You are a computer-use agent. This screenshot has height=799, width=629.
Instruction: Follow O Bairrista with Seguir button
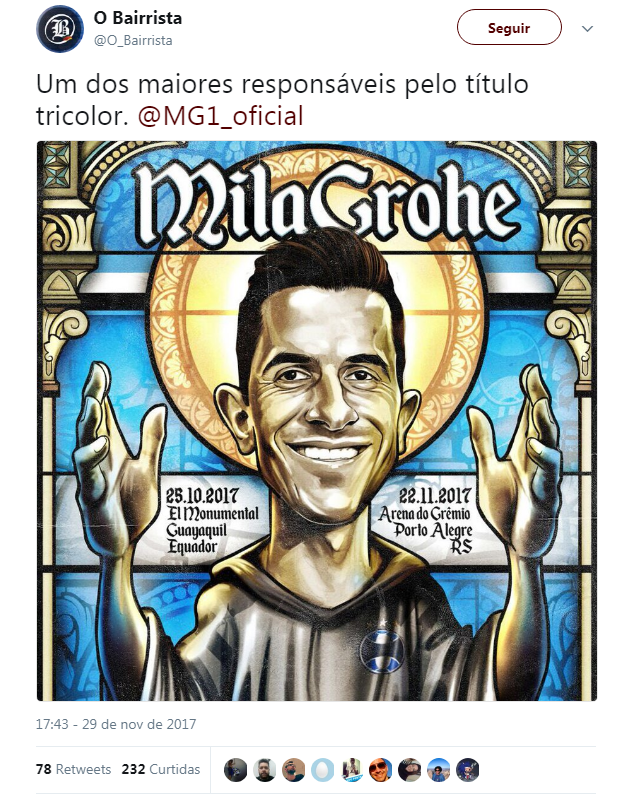click(x=508, y=28)
